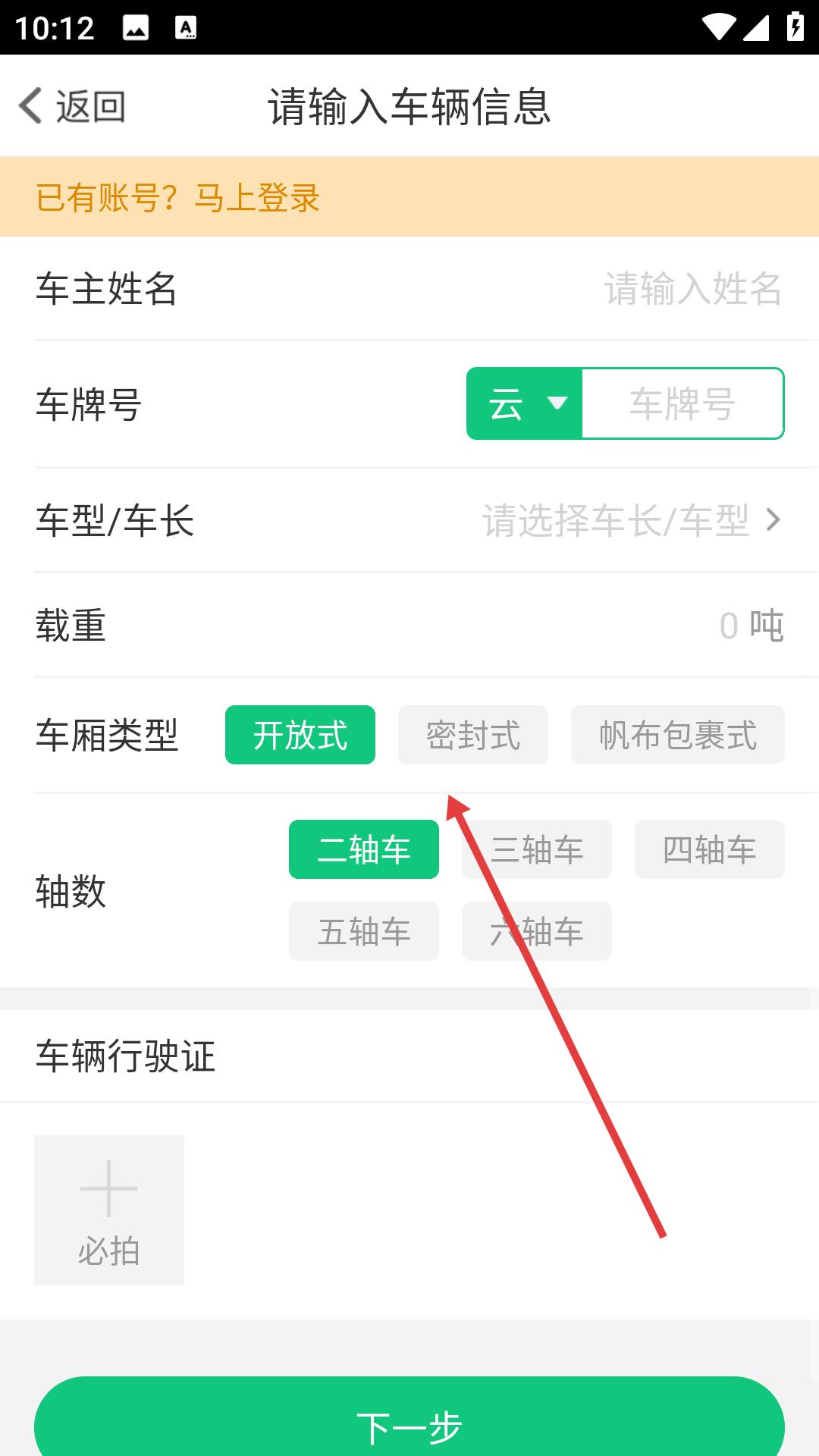Image resolution: width=819 pixels, height=1456 pixels.
Task: Focus the 车牌号 plate number field
Action: (682, 403)
